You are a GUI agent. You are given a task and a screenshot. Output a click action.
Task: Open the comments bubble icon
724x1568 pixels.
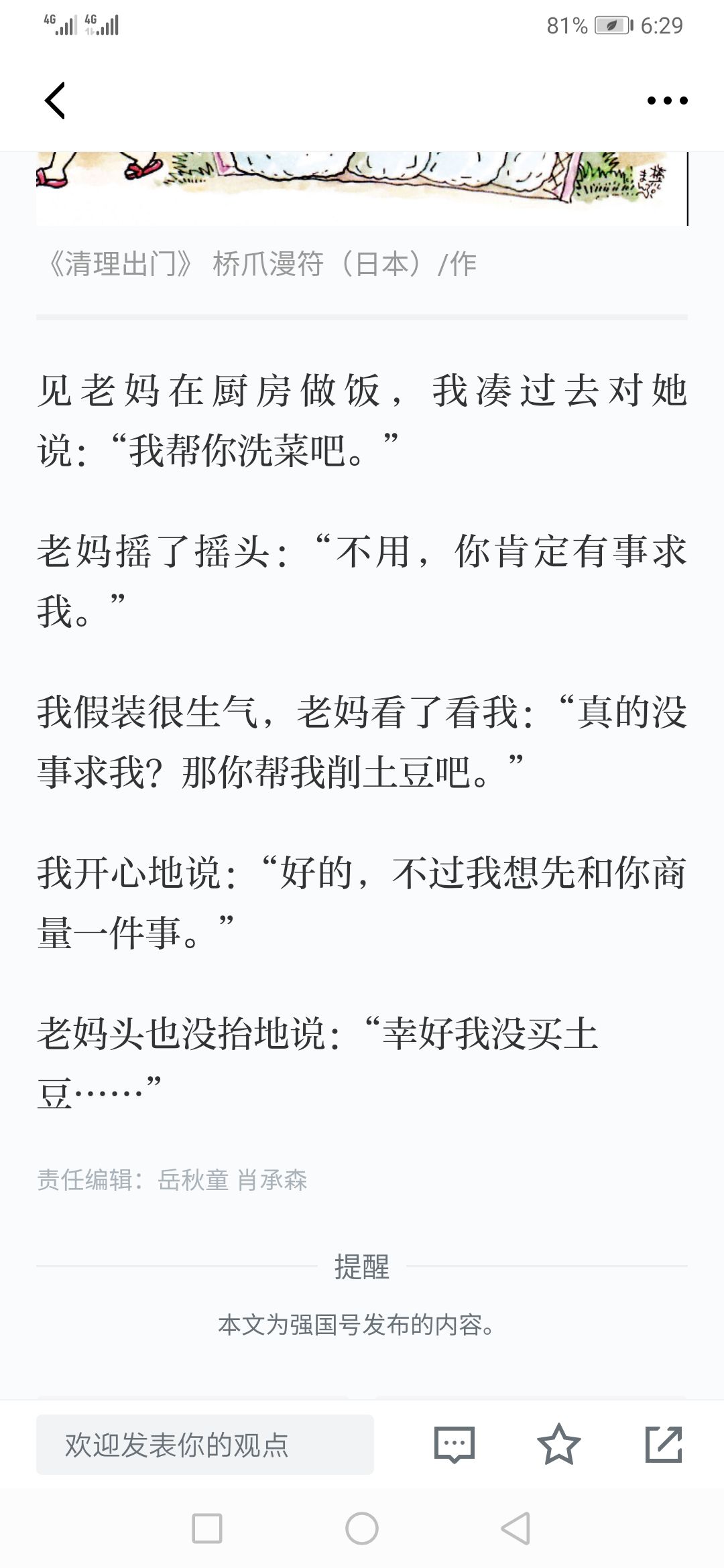[455, 1444]
